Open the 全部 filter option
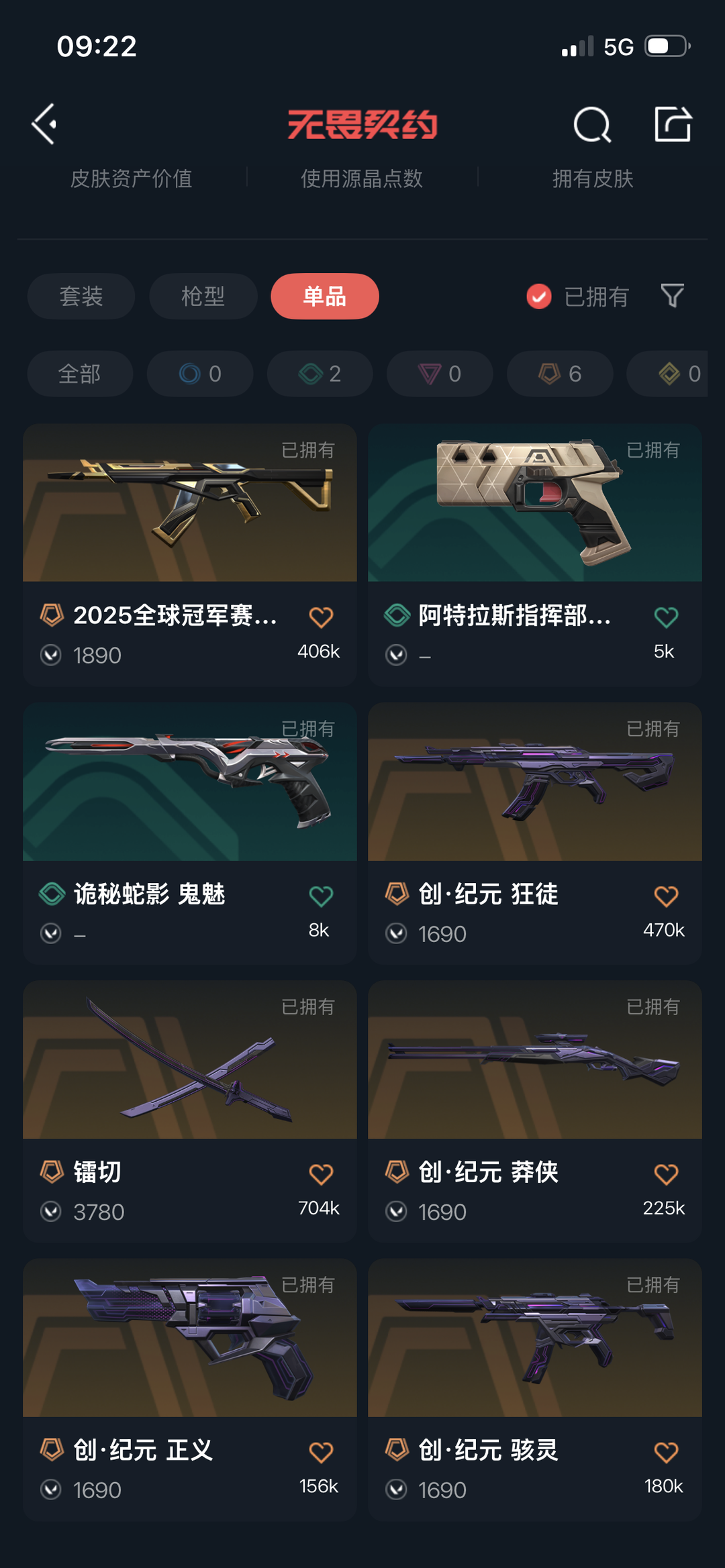The image size is (725, 1568). [79, 374]
